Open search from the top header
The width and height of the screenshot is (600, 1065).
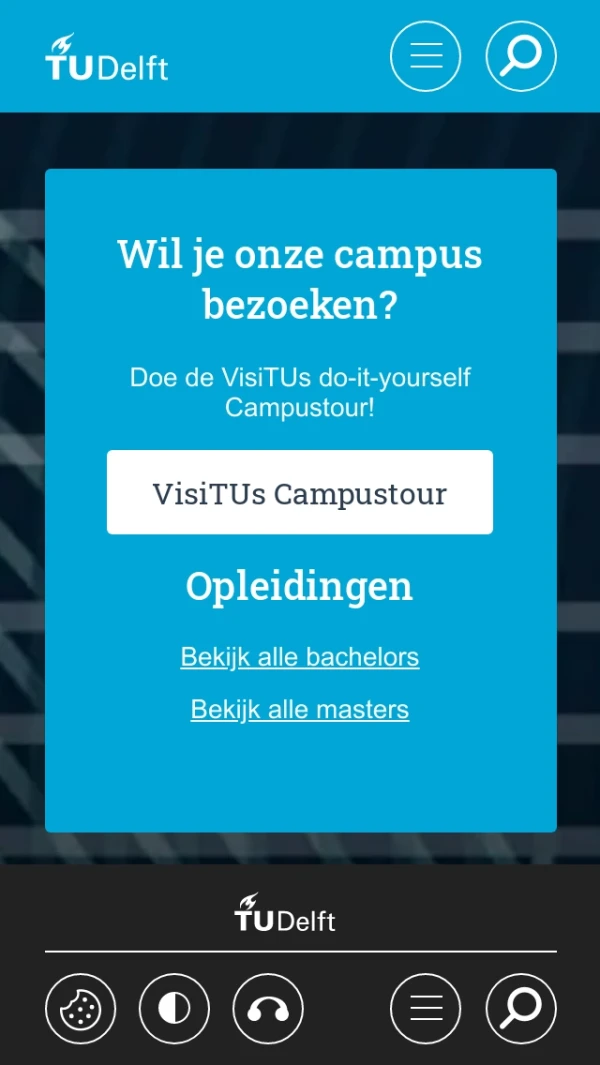coord(521,56)
